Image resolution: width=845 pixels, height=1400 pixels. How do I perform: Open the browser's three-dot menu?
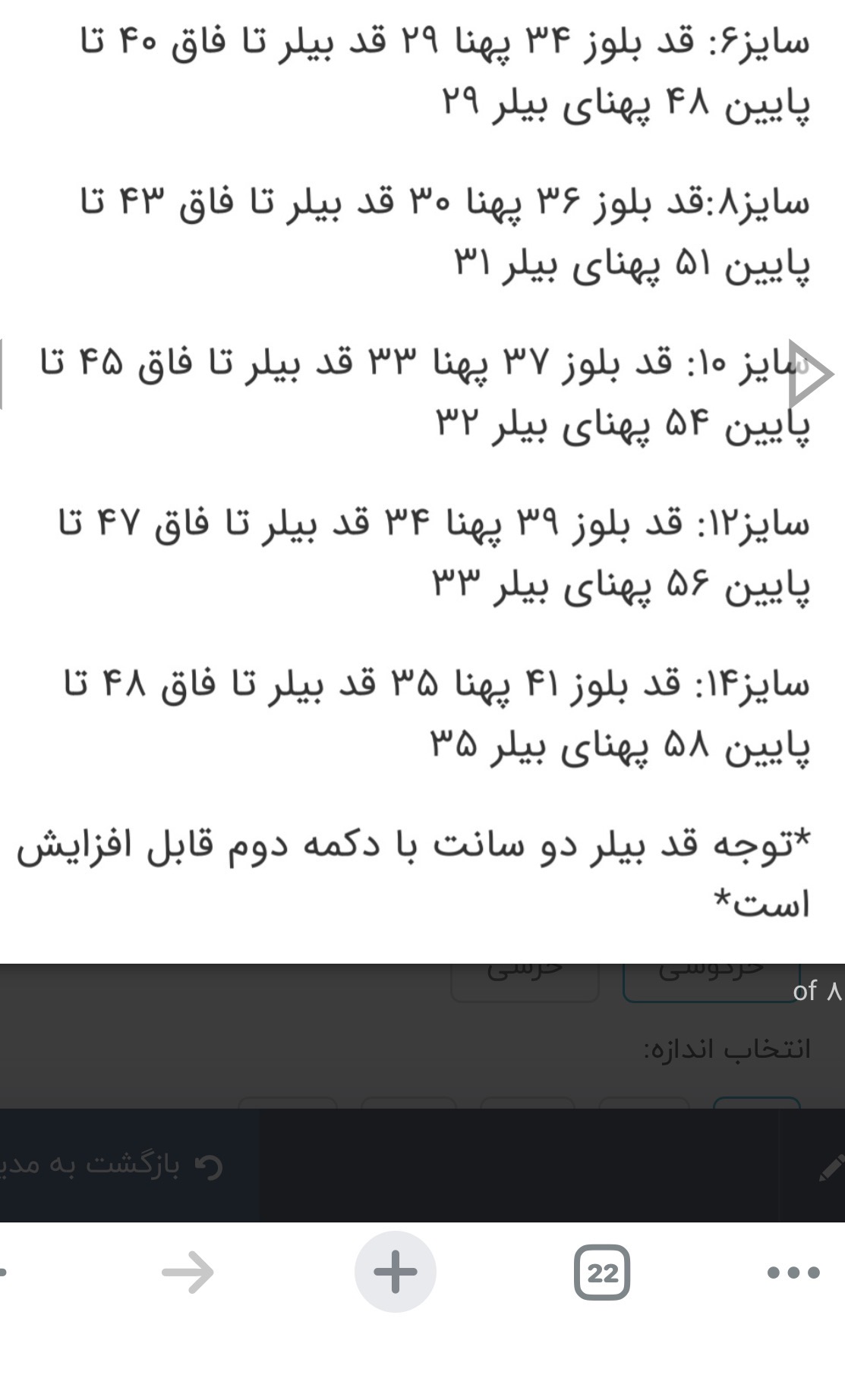[x=793, y=1273]
